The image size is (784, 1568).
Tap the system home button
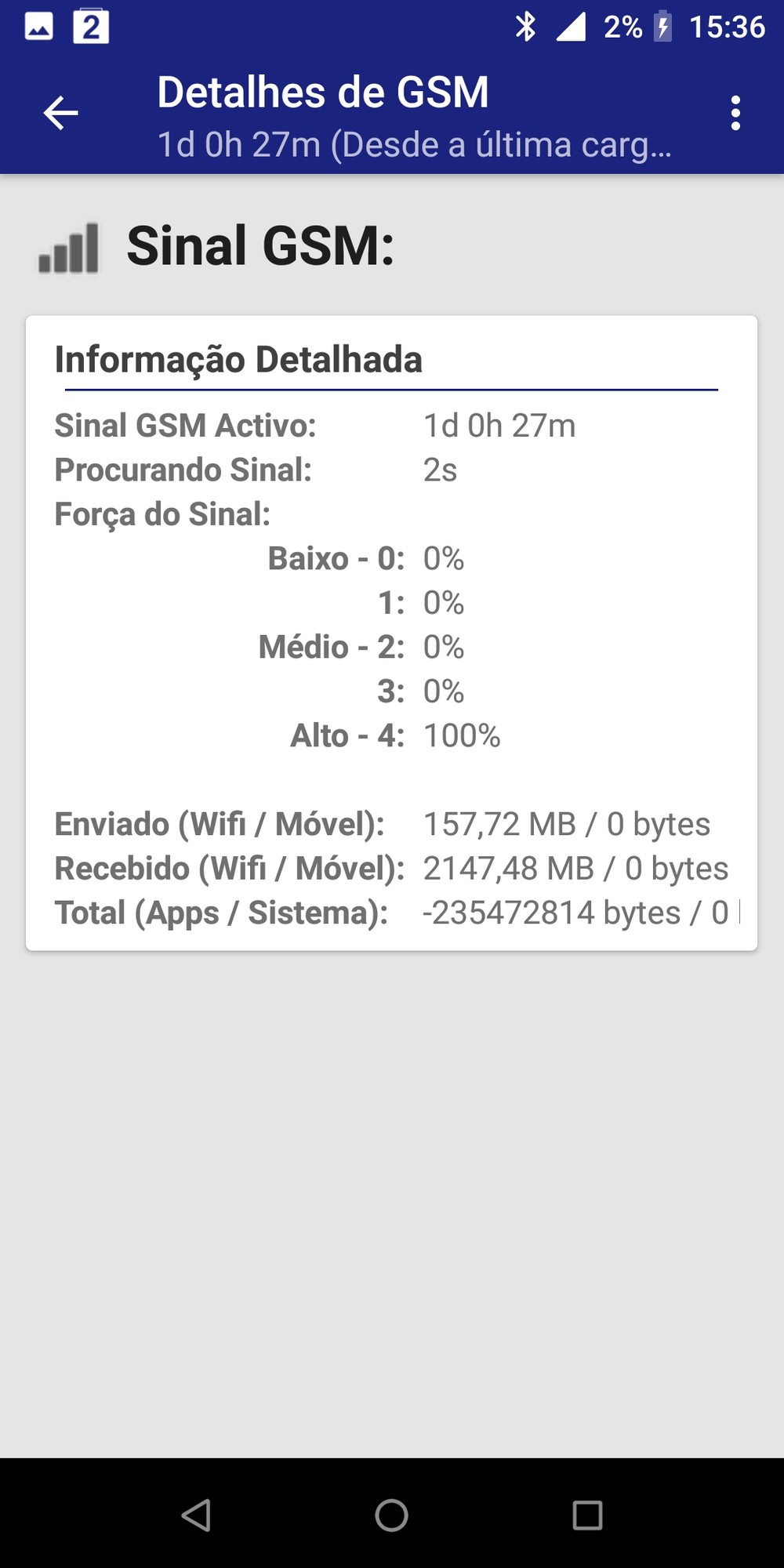coord(391,1515)
